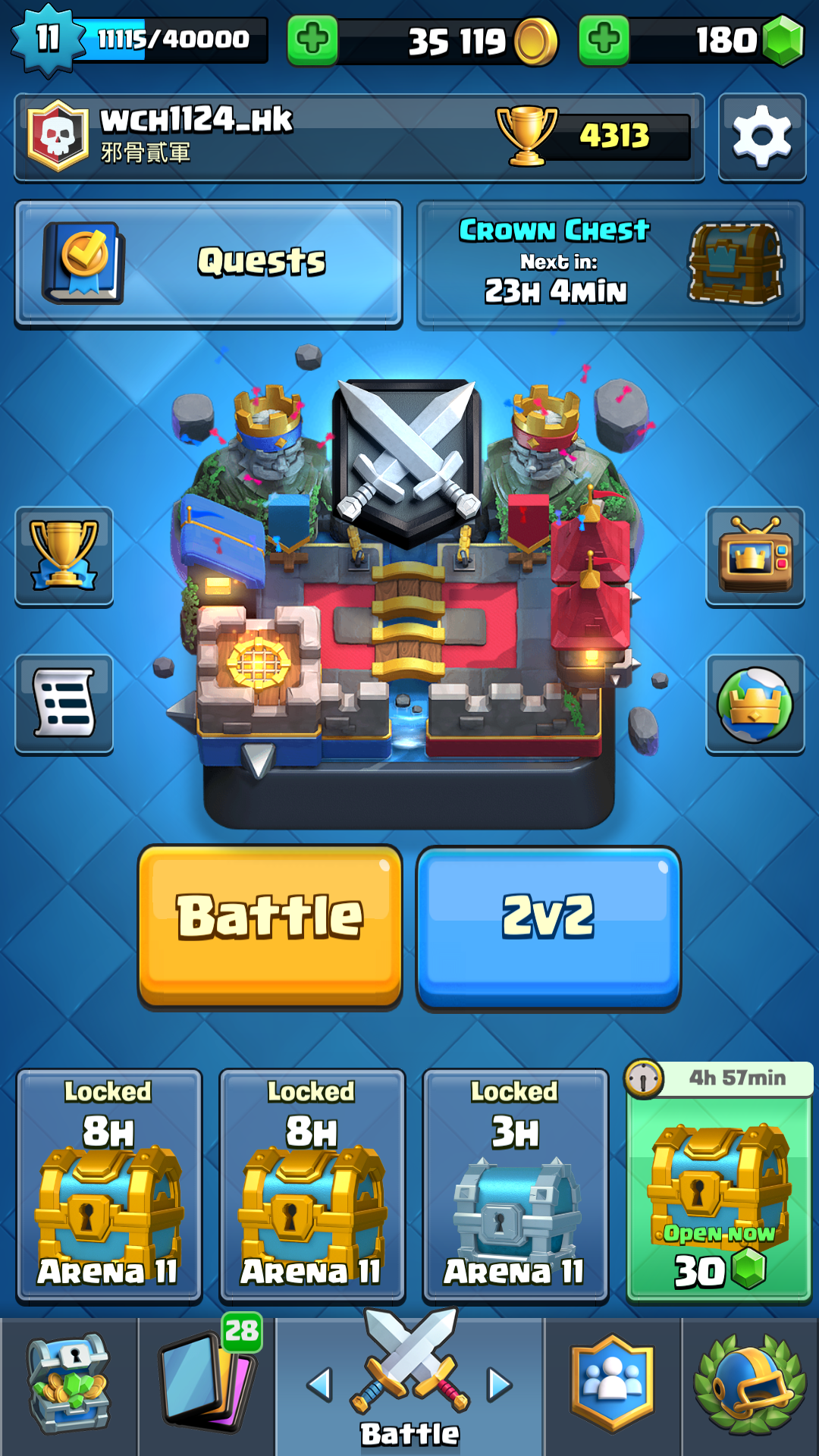Open the settings gear

tap(761, 137)
